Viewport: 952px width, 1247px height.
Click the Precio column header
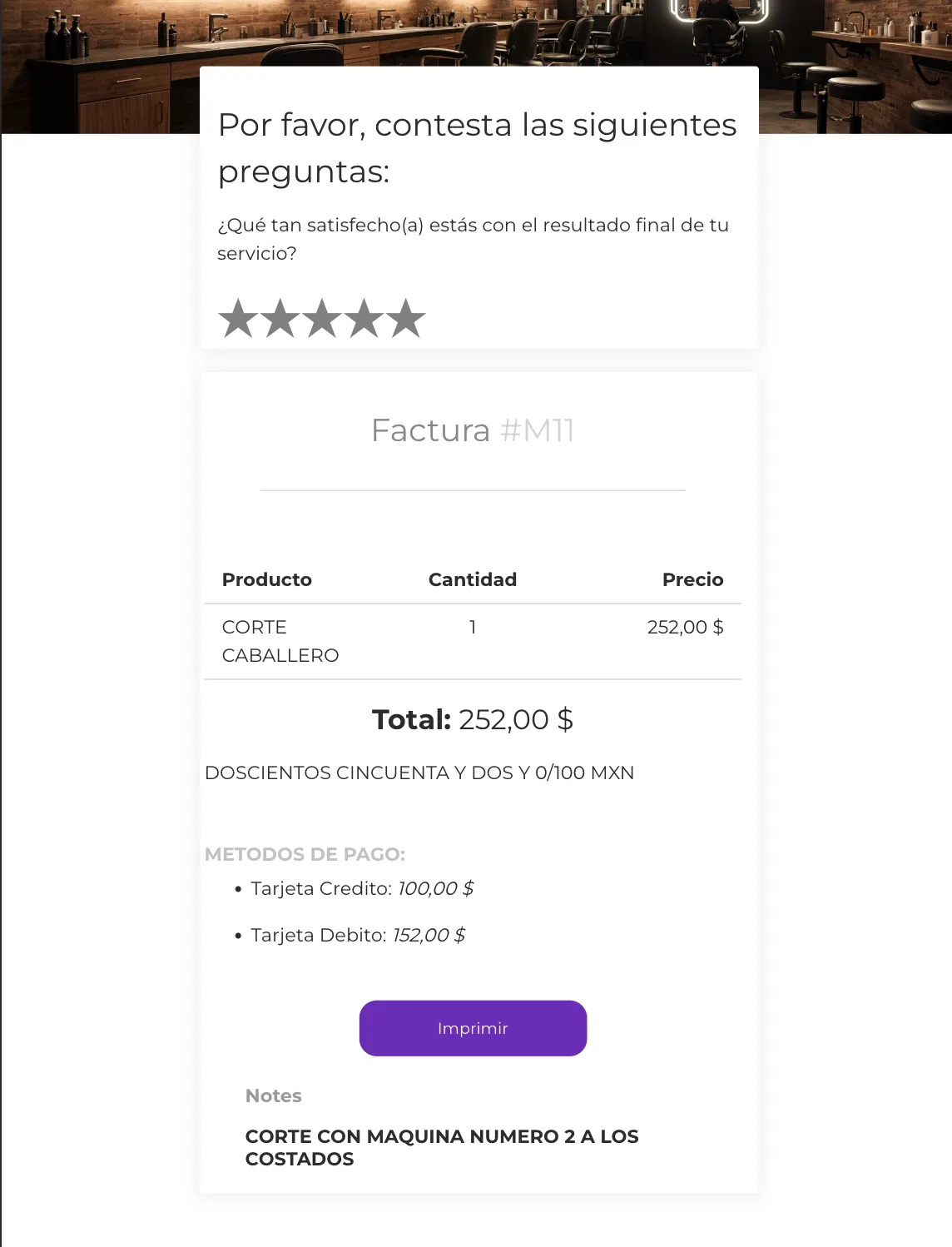point(692,579)
